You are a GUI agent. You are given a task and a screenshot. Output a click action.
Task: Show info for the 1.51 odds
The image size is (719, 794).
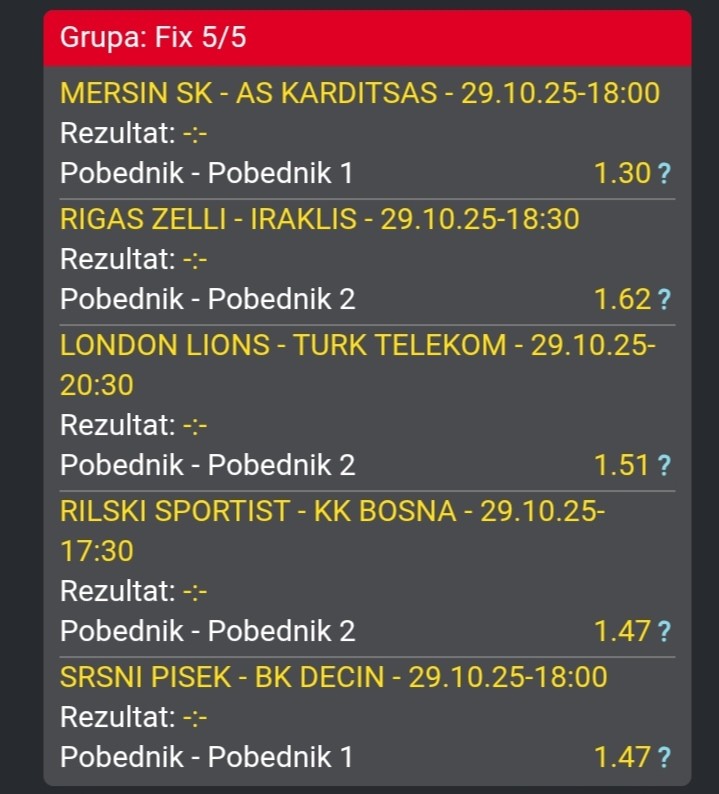[664, 466]
